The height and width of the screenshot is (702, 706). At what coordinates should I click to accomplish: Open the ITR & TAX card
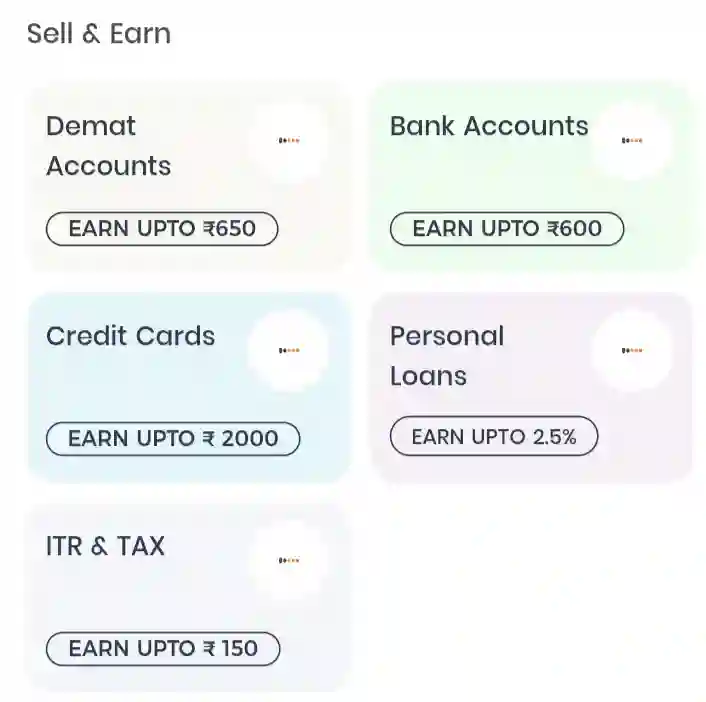(187, 597)
